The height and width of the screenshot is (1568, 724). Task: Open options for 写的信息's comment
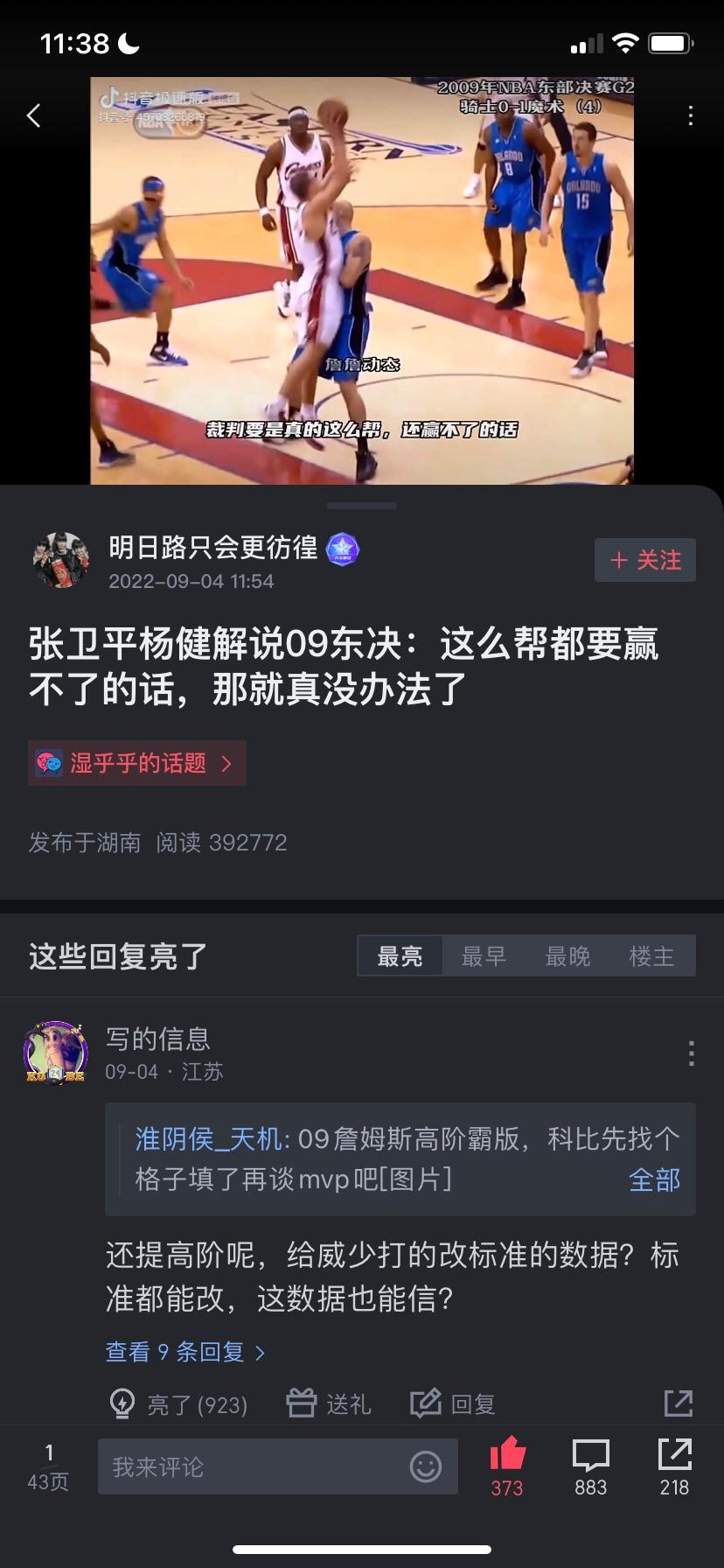tap(691, 1053)
